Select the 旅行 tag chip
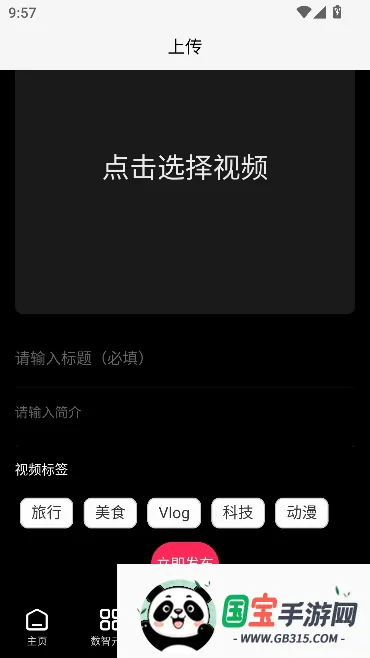Screen dimensions: 370x658 [47, 513]
